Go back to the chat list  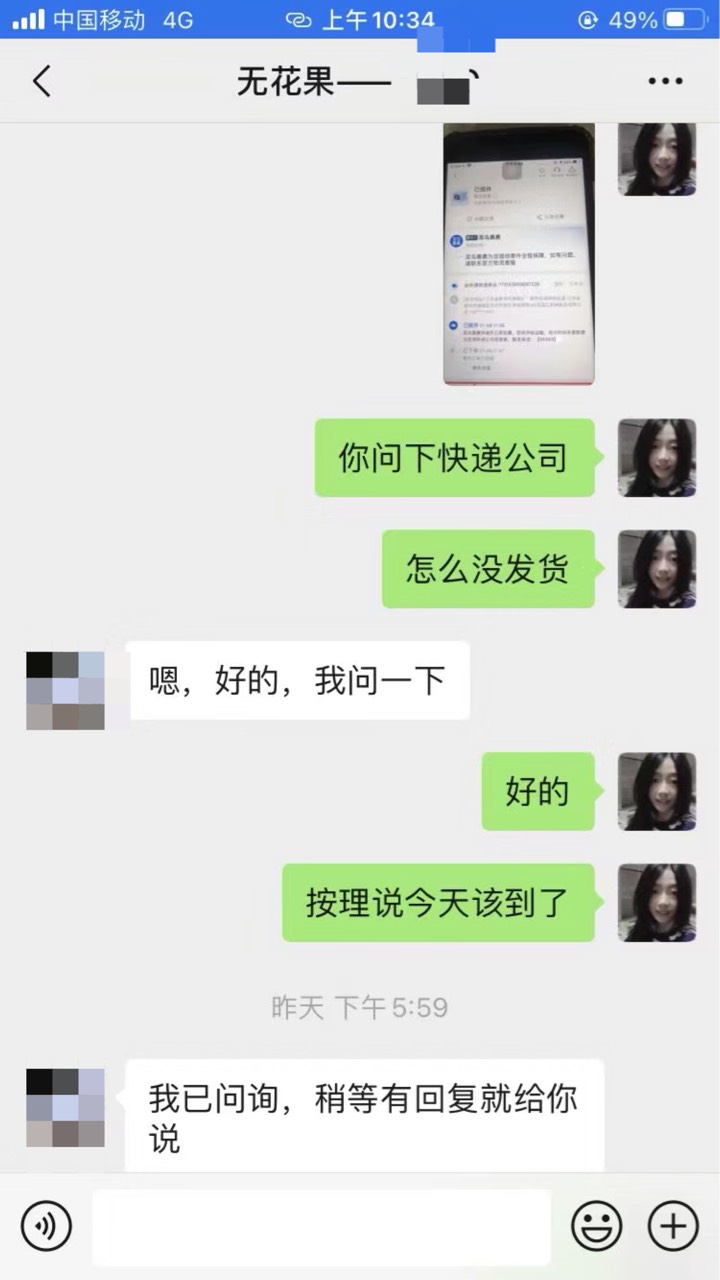pyautogui.click(x=42, y=81)
